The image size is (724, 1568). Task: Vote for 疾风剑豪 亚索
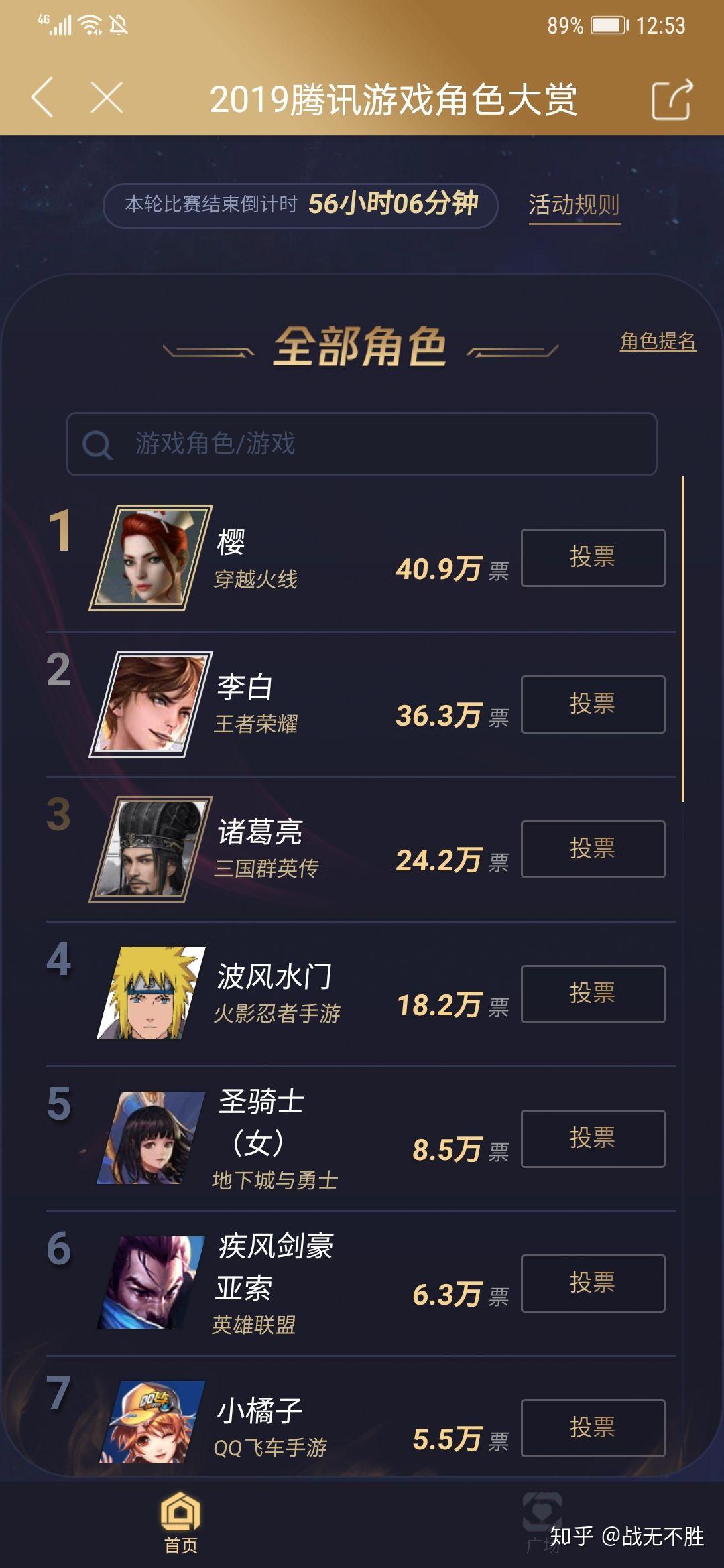[593, 1283]
